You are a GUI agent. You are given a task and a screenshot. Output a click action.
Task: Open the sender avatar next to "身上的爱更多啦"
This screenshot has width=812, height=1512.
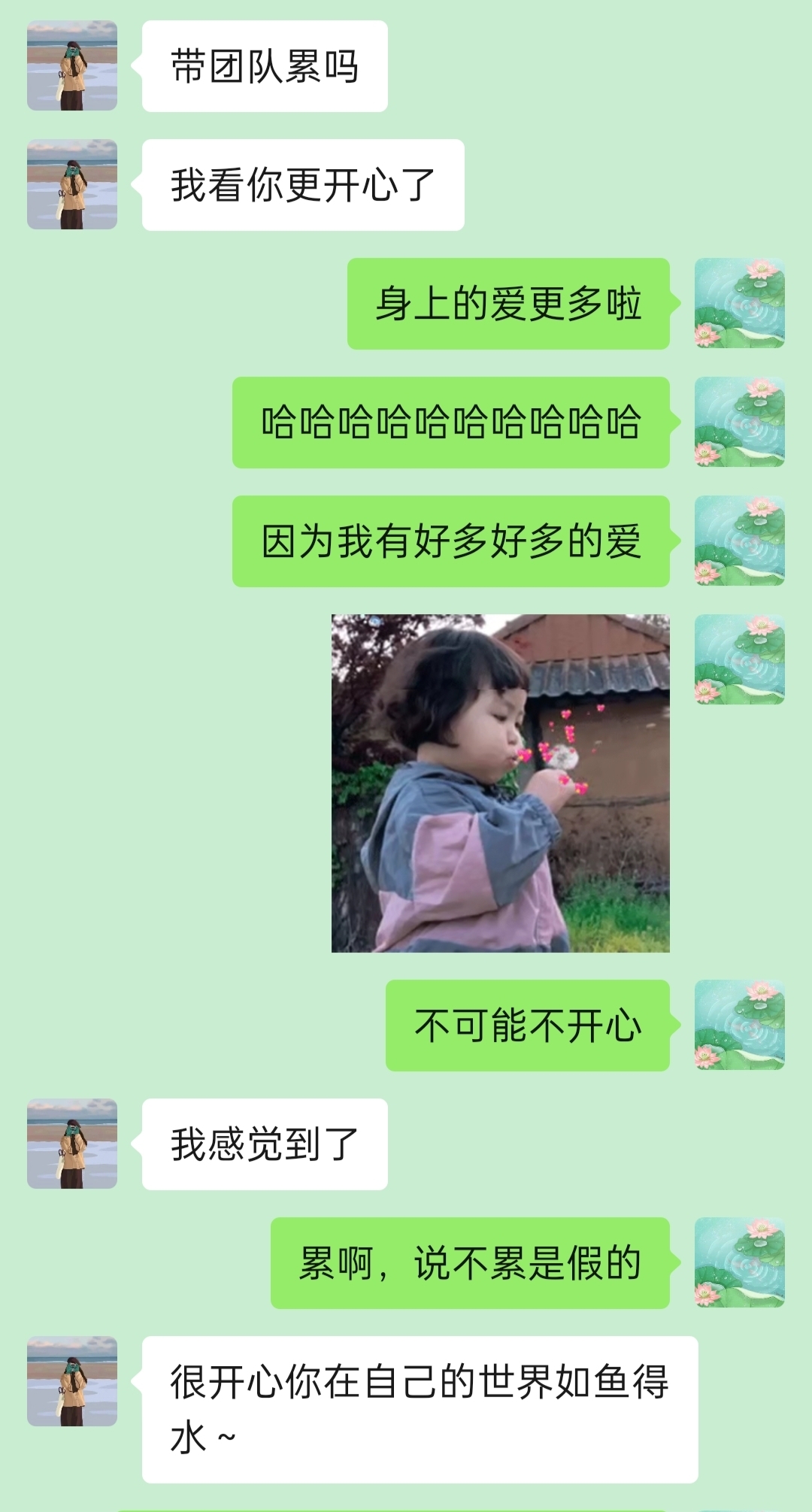[739, 303]
